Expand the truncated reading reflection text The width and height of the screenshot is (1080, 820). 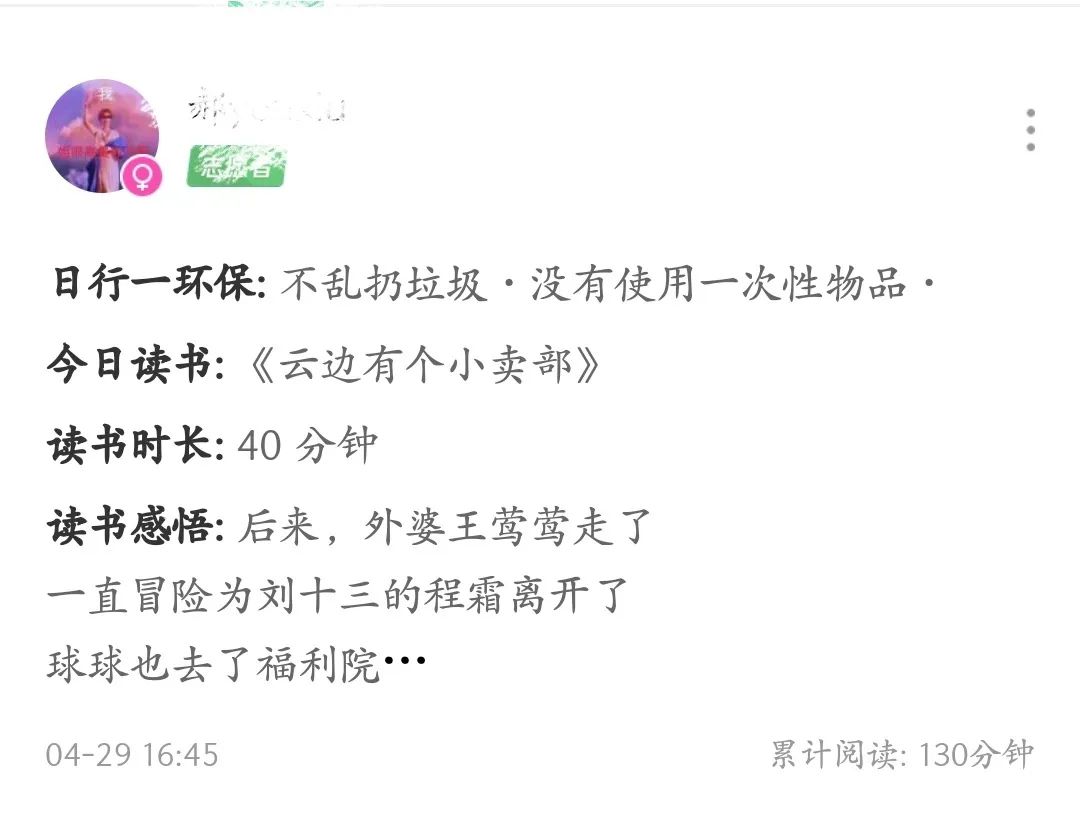click(404, 664)
